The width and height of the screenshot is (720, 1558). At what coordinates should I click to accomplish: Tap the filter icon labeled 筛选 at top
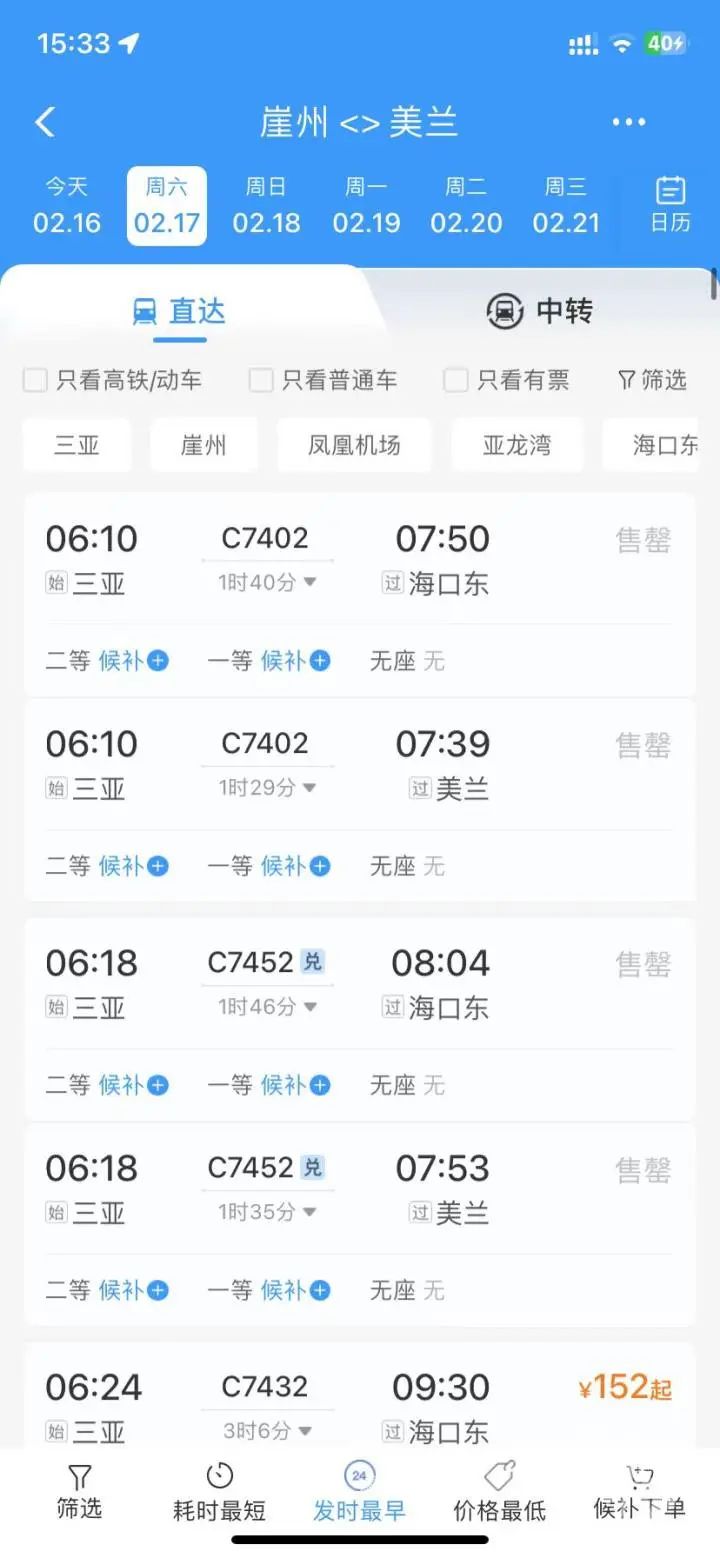coord(651,380)
